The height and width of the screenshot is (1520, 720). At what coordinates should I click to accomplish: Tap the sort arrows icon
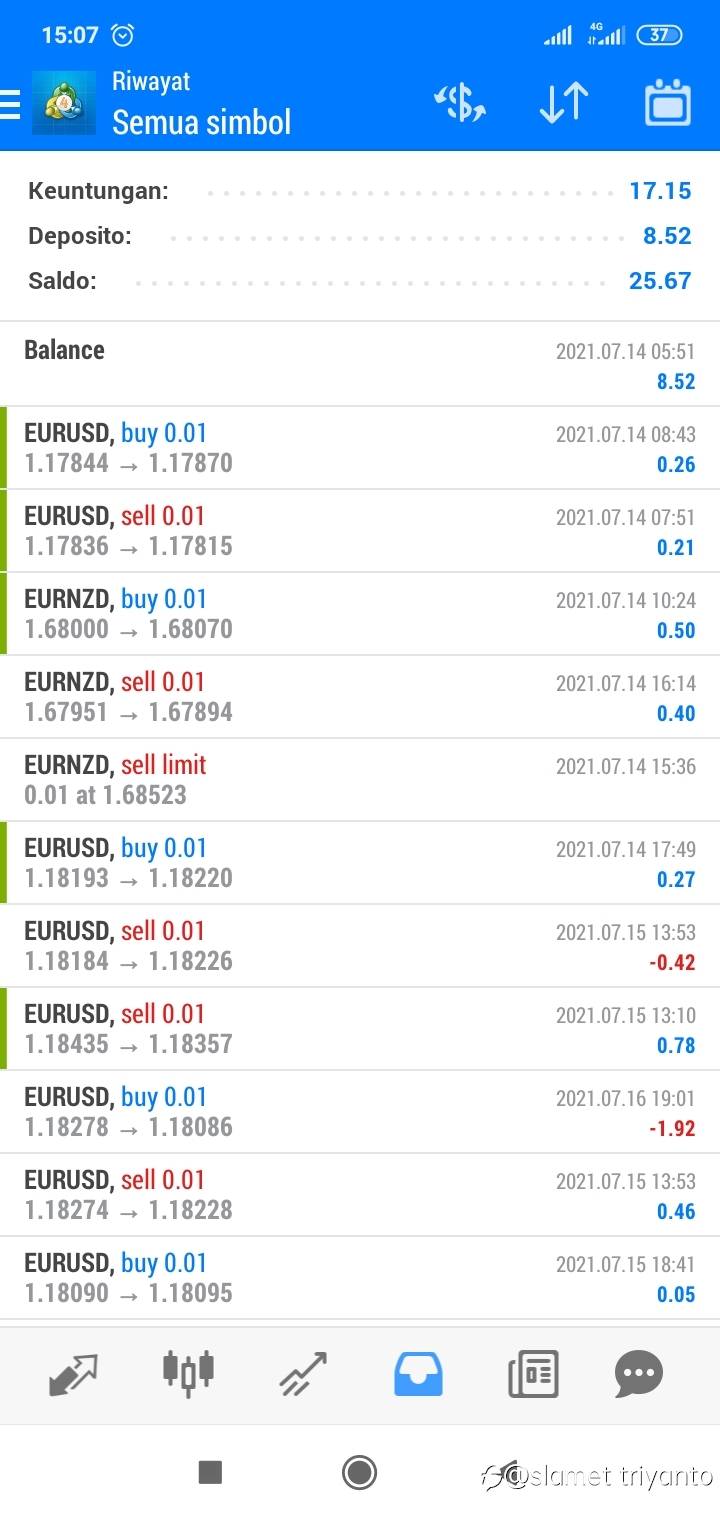pyautogui.click(x=563, y=103)
